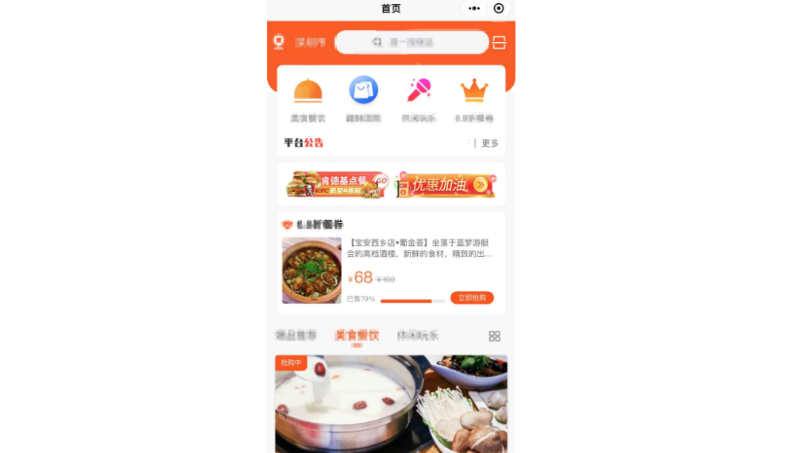Viewport: 800px width, 453px height.
Task: Tap the search box
Action: [411, 43]
